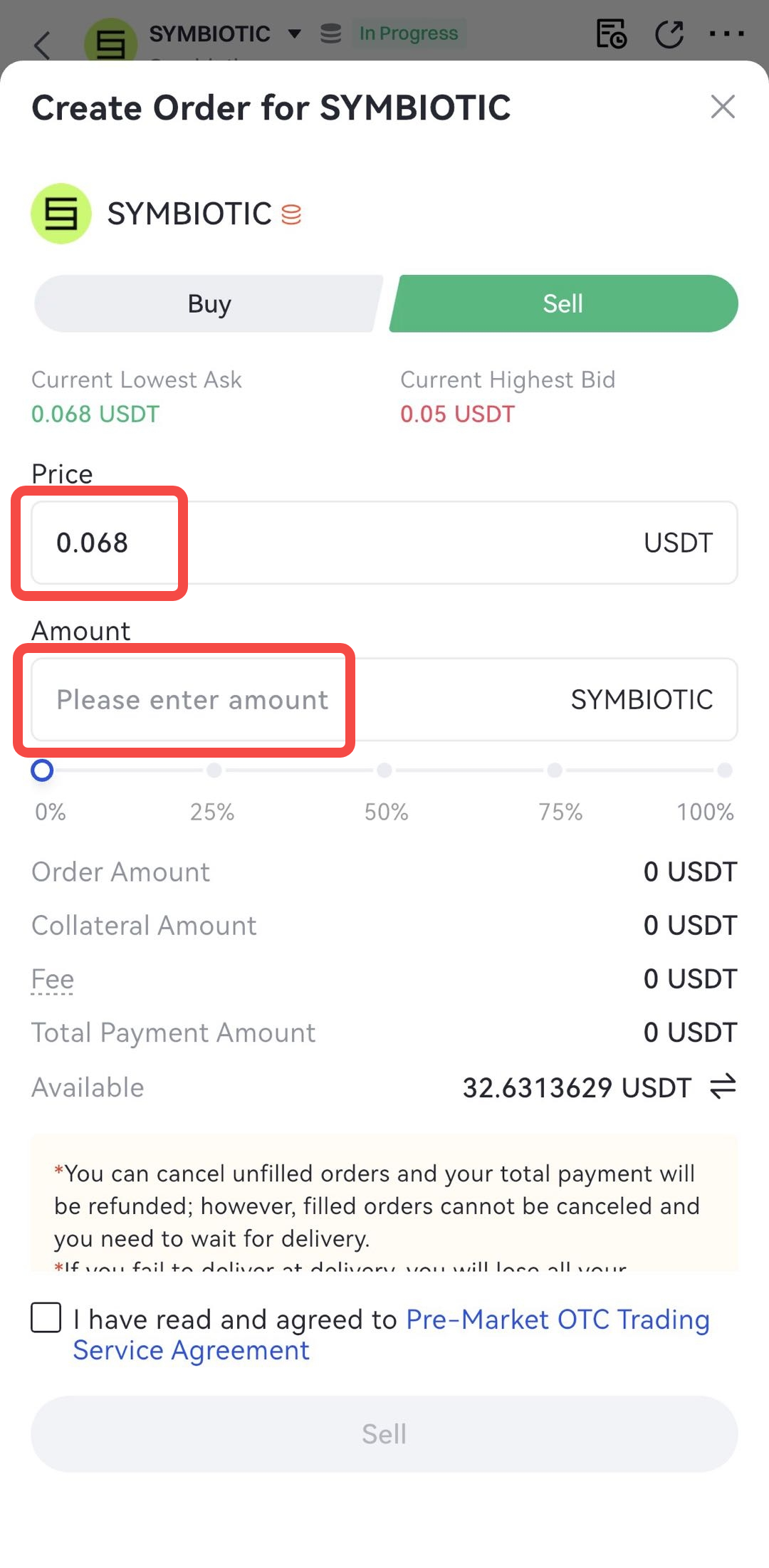Check the agreement checkbox
Image resolution: width=769 pixels, height=1568 pixels.
click(46, 1318)
